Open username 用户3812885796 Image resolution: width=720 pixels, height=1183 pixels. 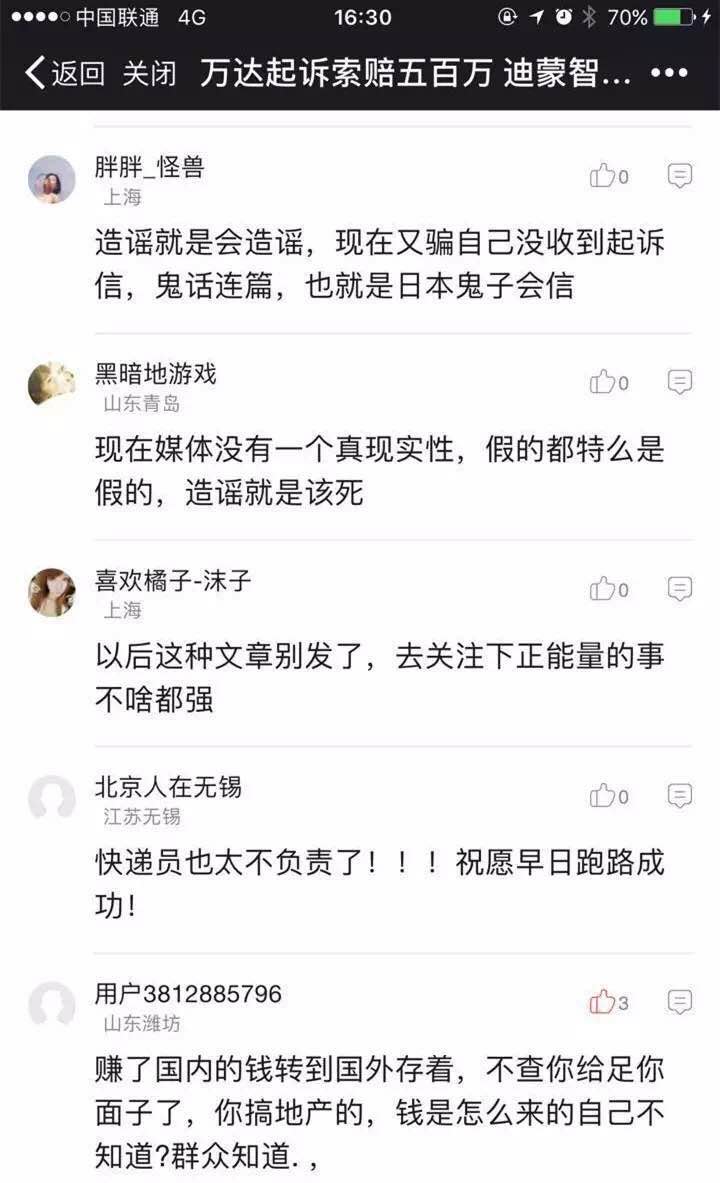[188, 994]
